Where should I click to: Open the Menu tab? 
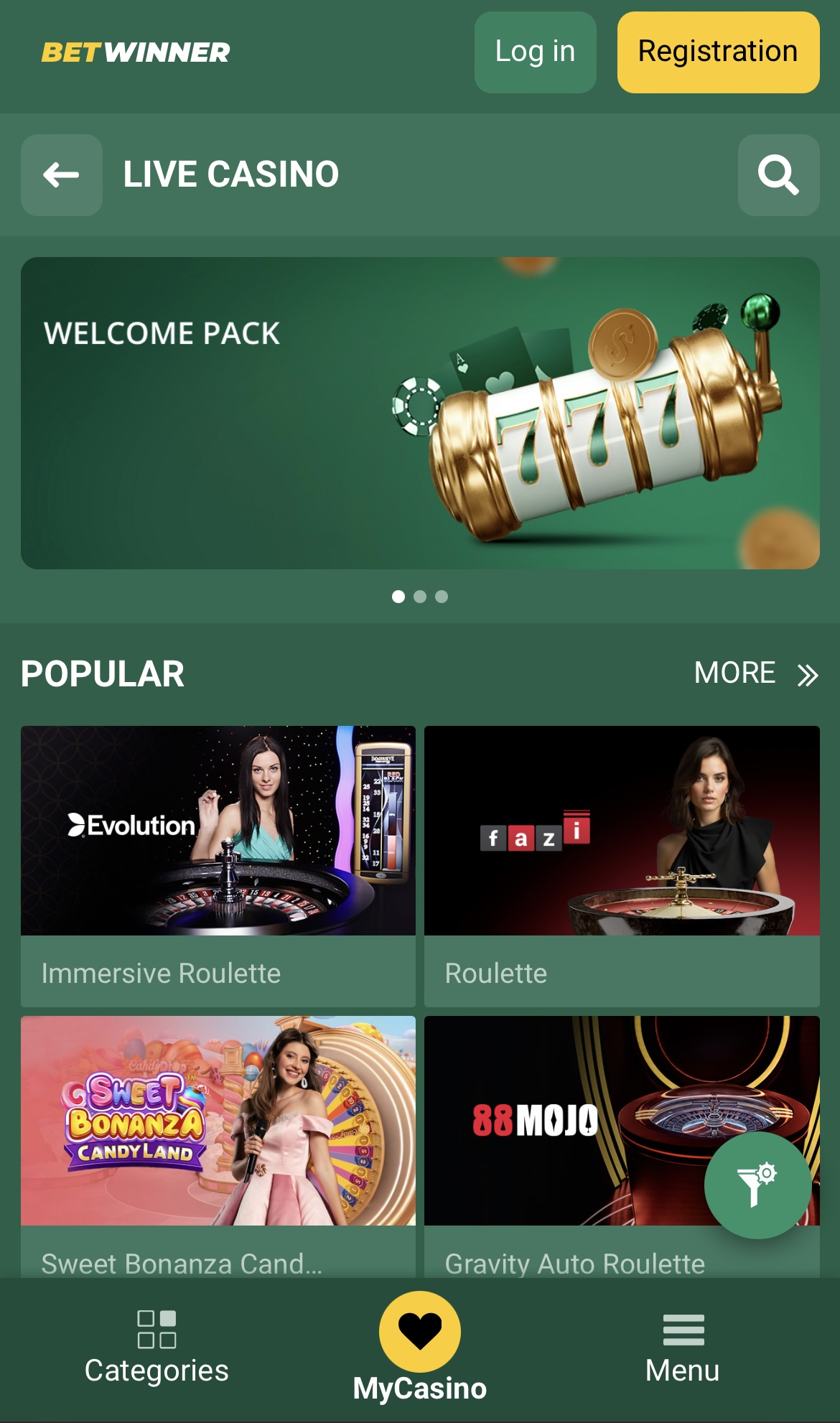point(682,1348)
